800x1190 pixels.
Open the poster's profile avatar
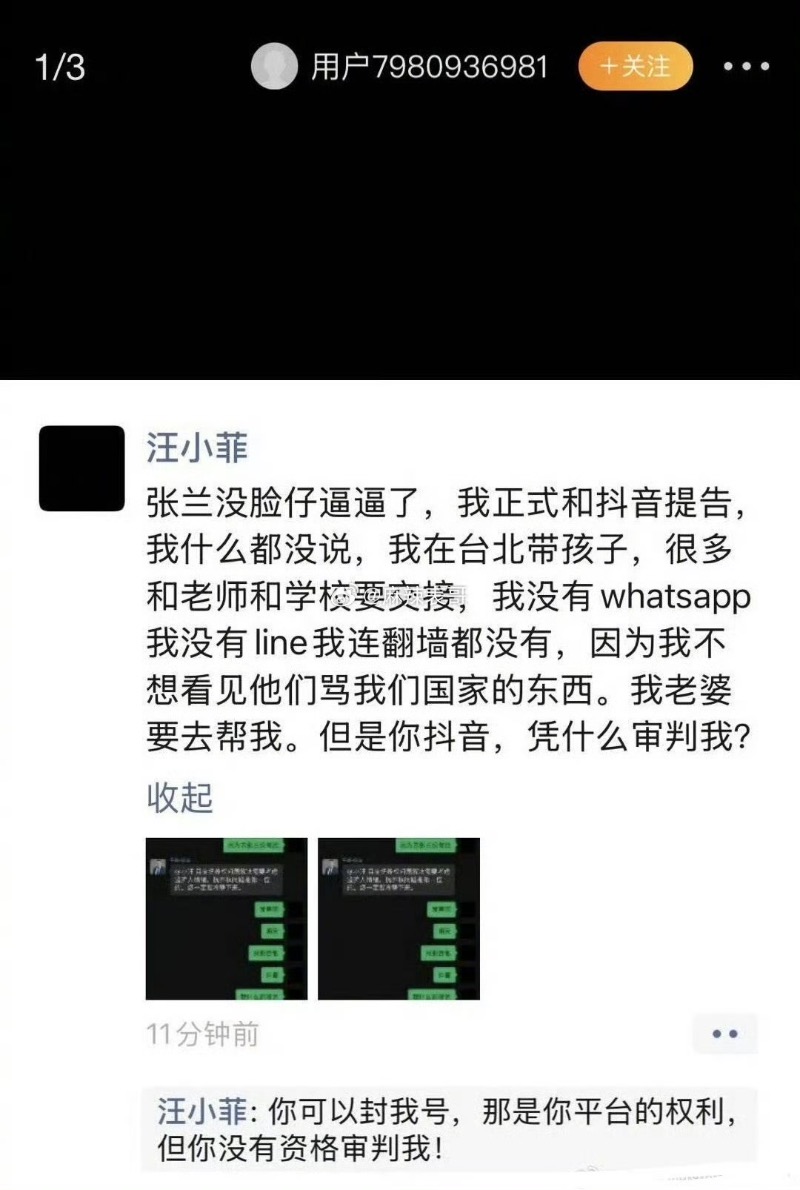274,67
